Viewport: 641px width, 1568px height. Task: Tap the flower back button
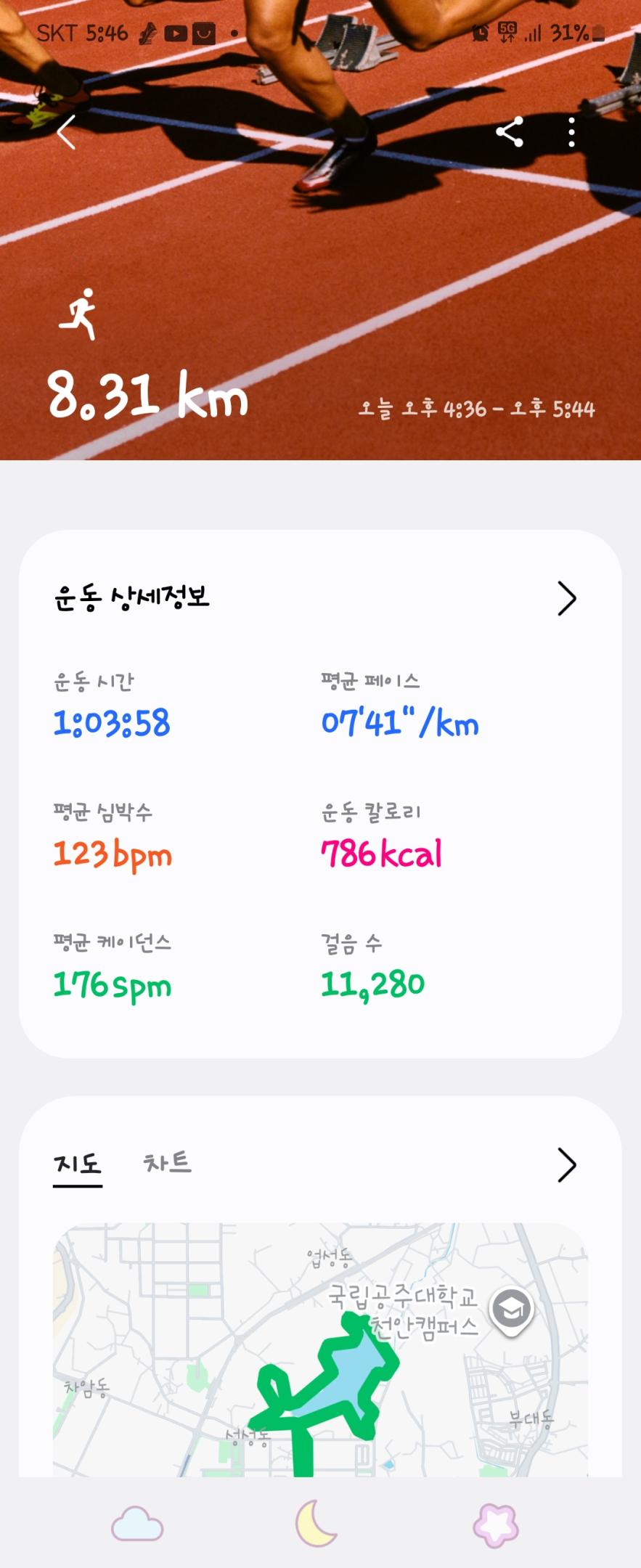(x=496, y=1524)
